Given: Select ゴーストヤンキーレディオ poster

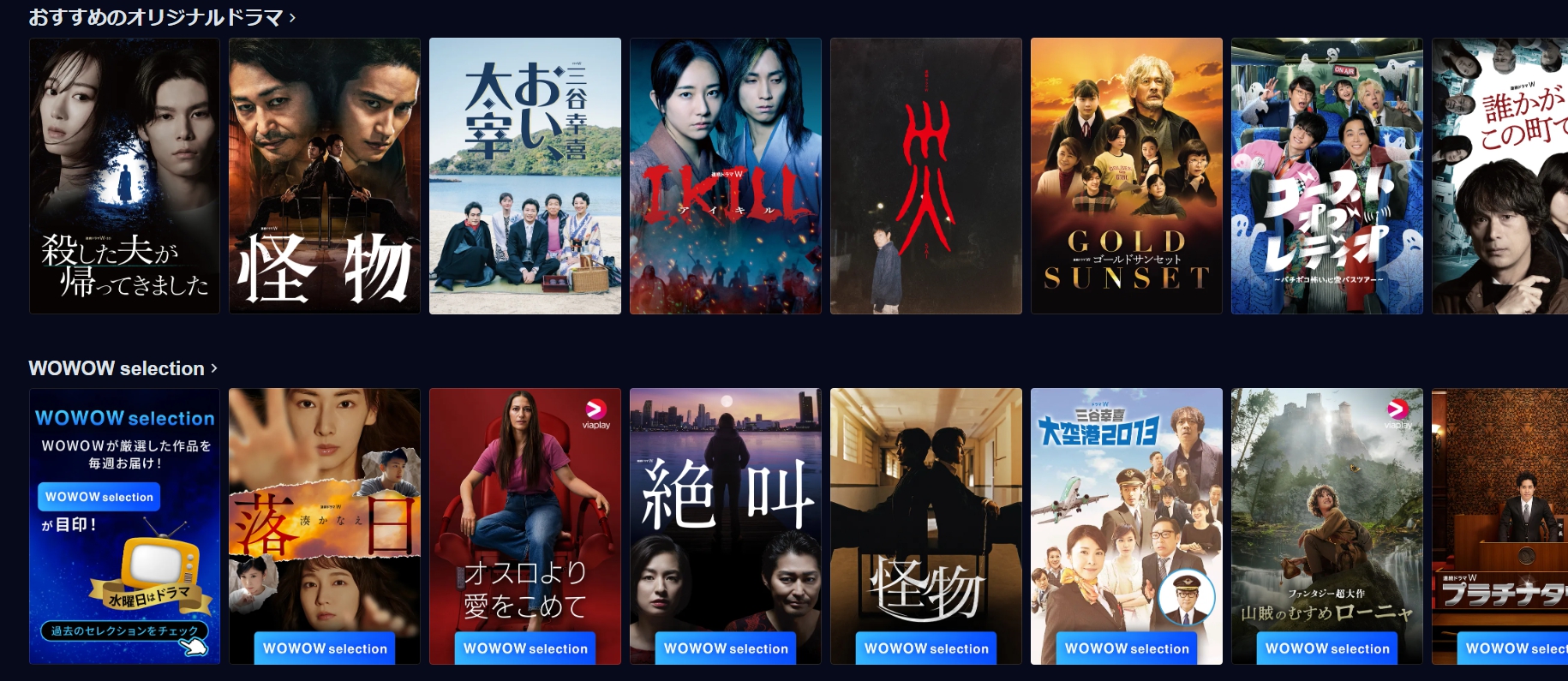Looking at the screenshot, I should pos(1326,176).
